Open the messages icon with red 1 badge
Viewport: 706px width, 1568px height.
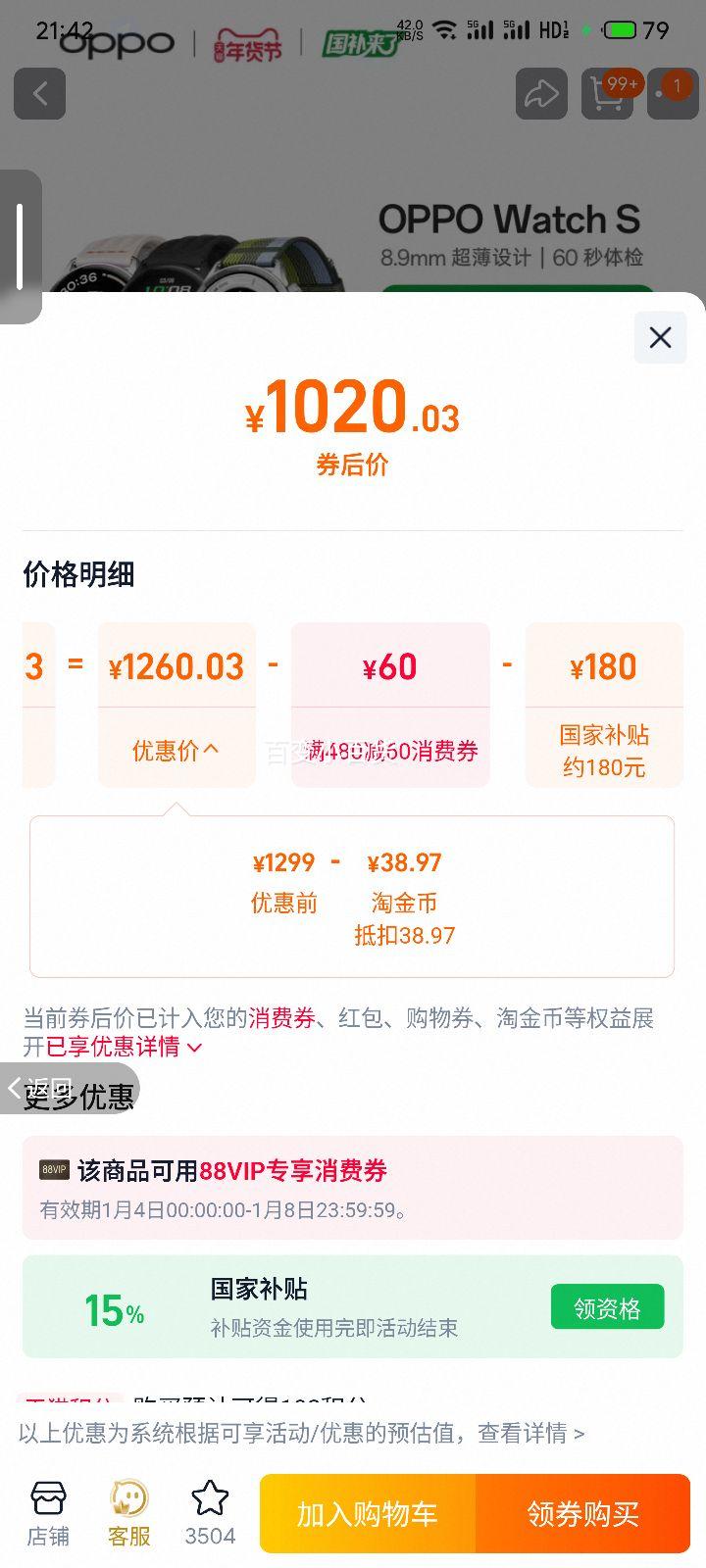[674, 93]
